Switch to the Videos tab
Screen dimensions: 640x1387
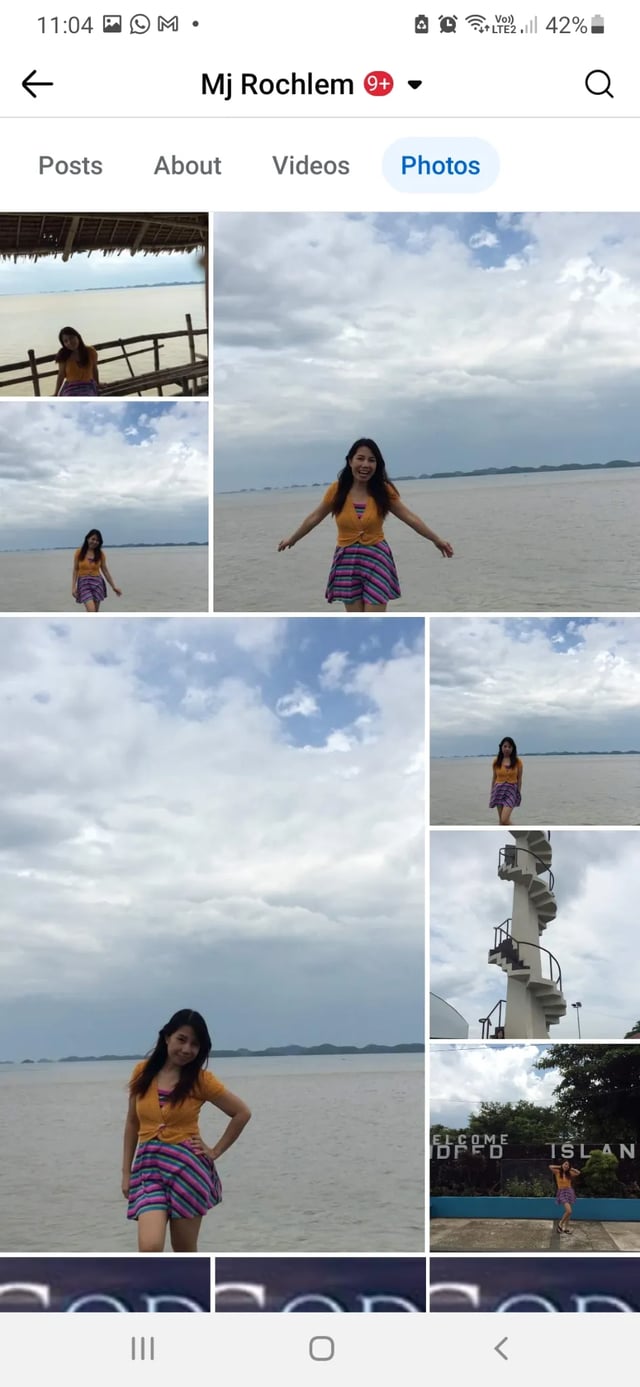pyautogui.click(x=311, y=166)
